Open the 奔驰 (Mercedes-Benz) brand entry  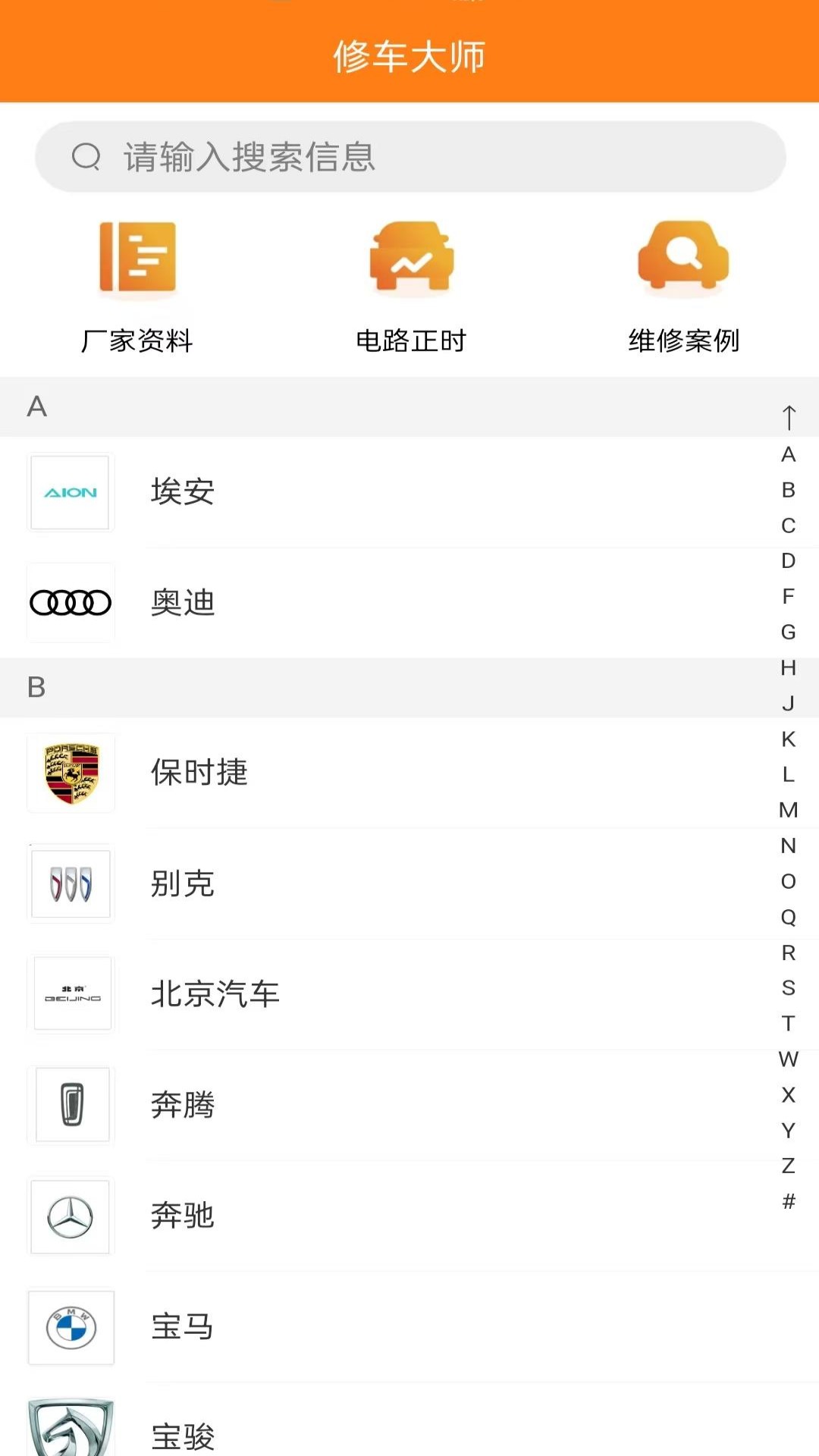[303, 1216]
